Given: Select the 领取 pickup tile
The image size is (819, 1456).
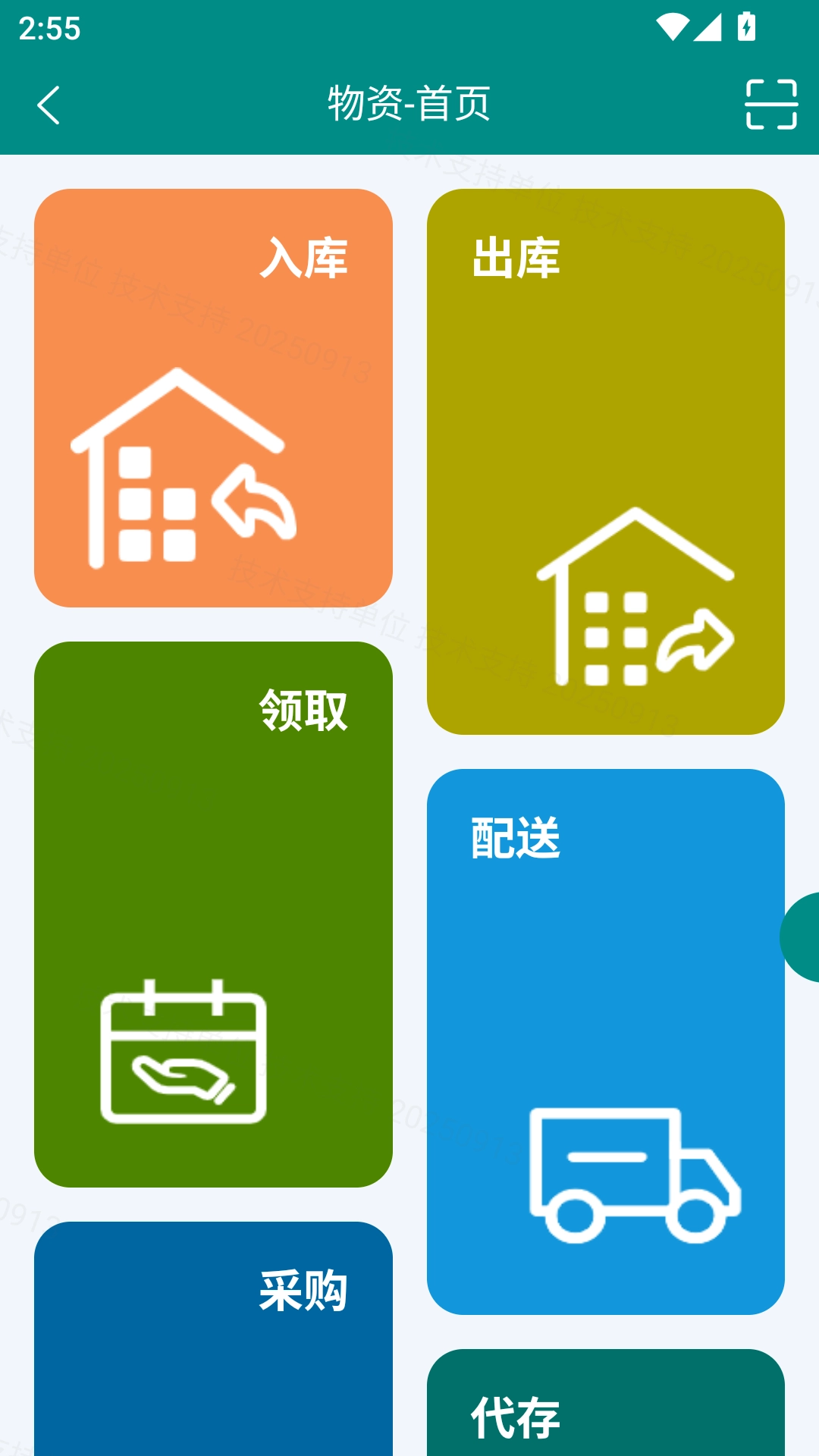Looking at the screenshot, I should click(x=213, y=915).
